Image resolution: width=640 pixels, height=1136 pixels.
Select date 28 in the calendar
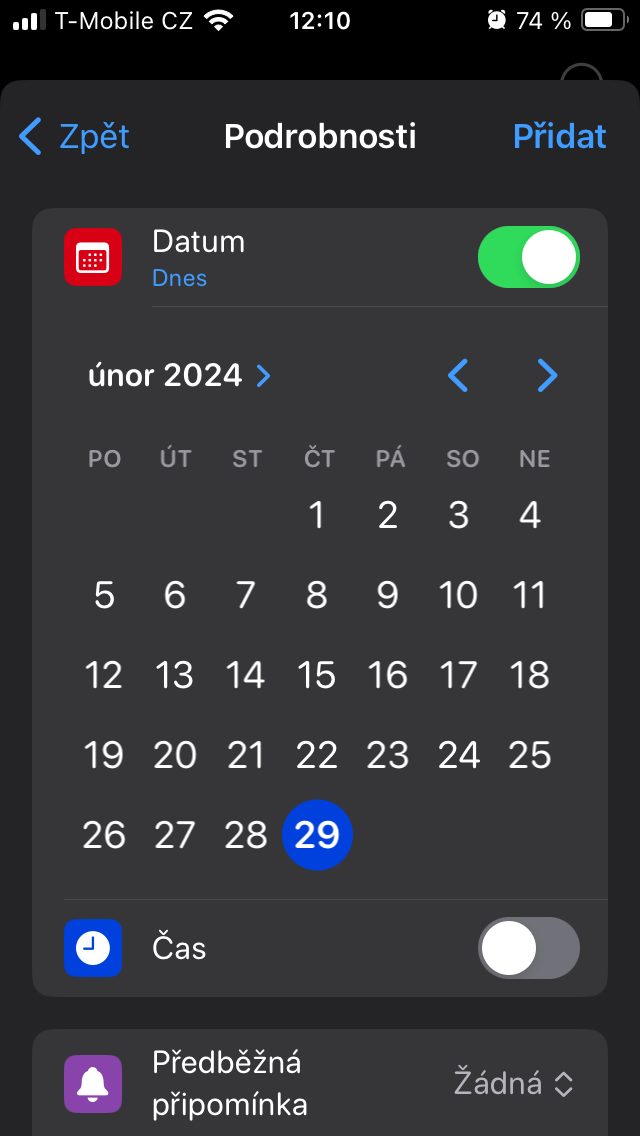[x=246, y=835]
